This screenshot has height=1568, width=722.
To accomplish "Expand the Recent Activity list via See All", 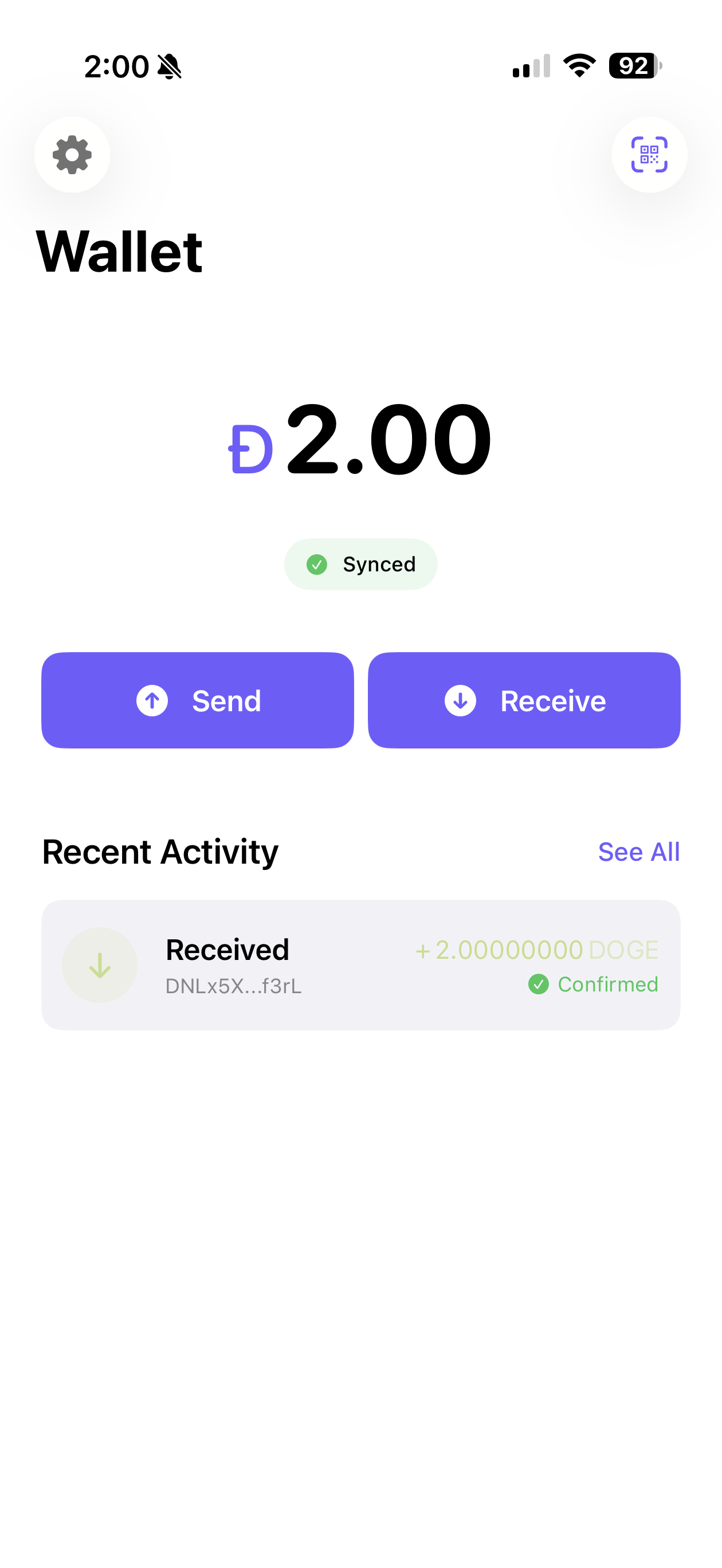I will (639, 852).
